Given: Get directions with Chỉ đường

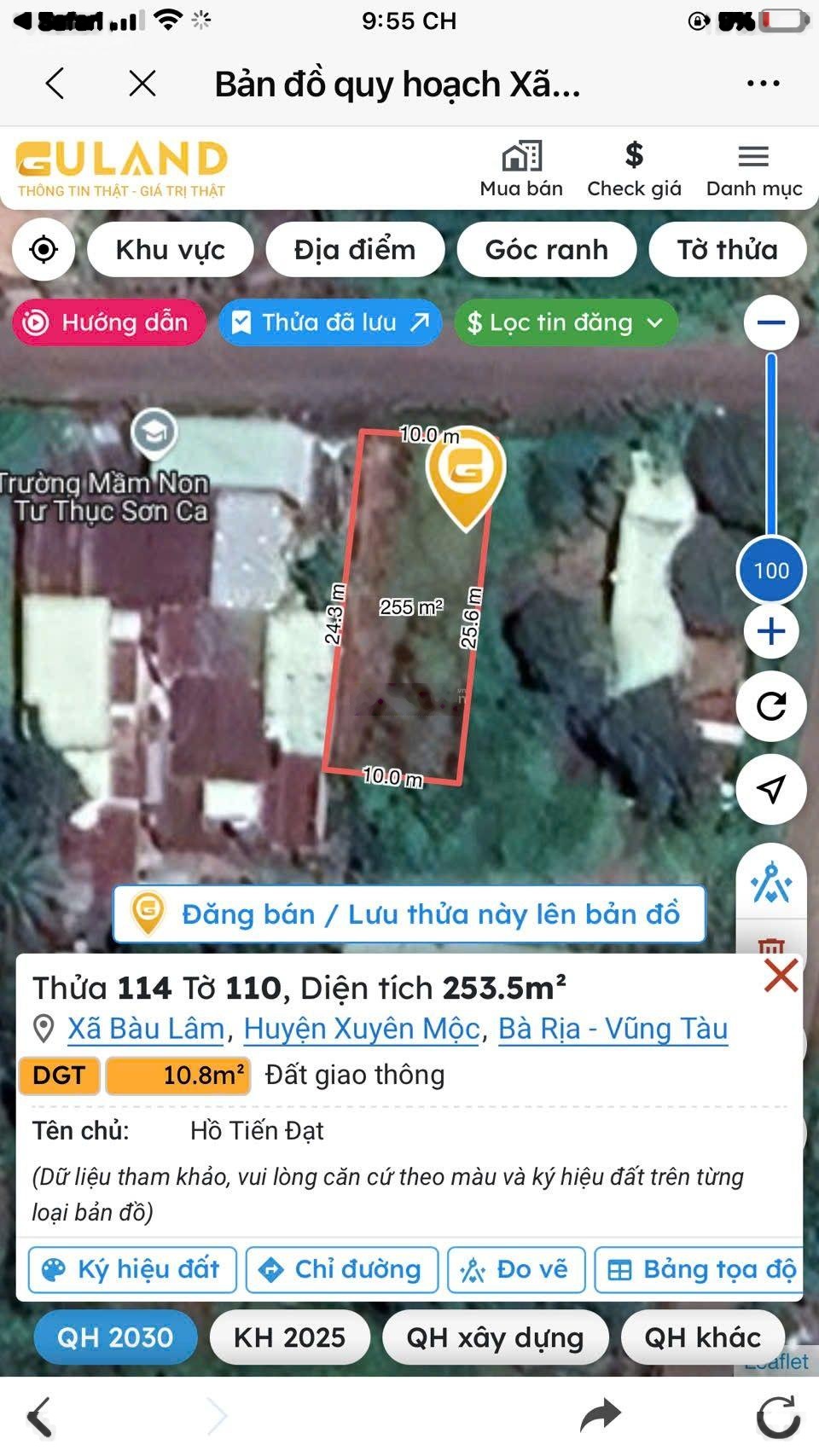Looking at the screenshot, I should [342, 1269].
